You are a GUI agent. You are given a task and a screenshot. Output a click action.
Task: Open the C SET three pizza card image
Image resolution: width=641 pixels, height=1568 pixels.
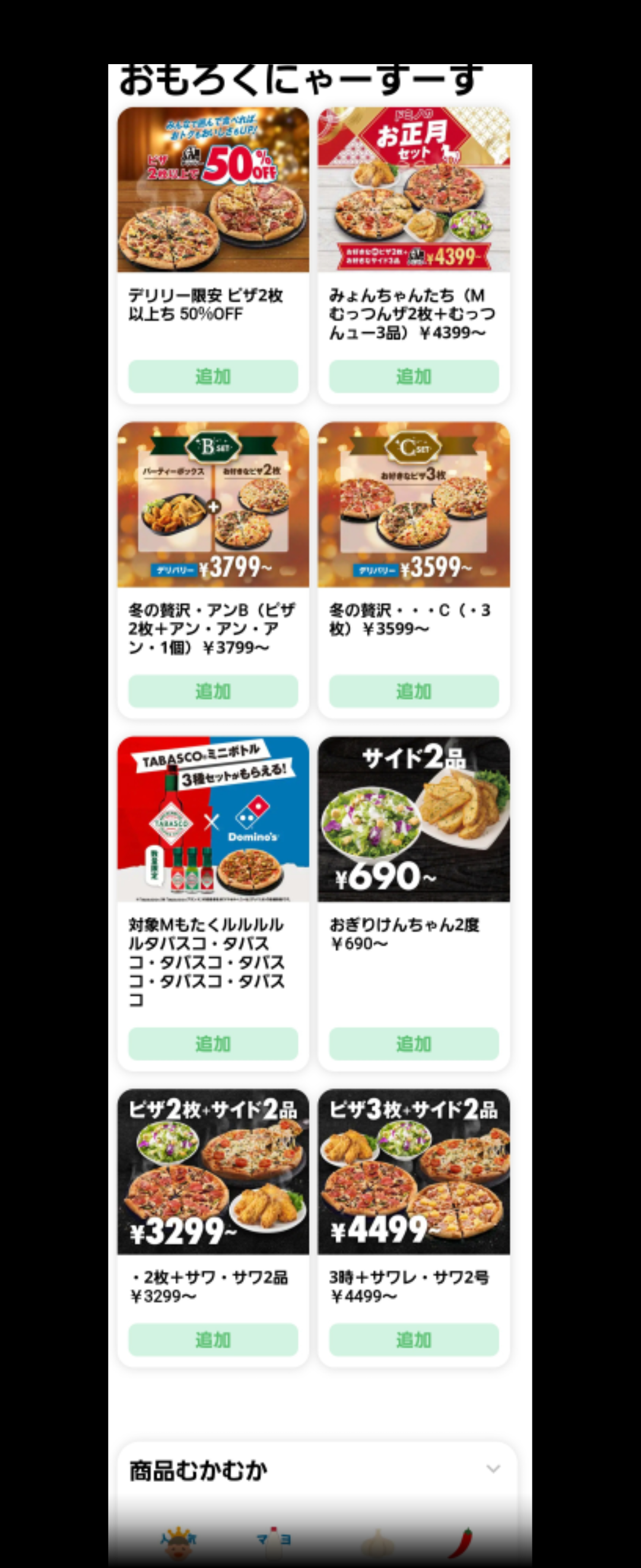pos(414,505)
